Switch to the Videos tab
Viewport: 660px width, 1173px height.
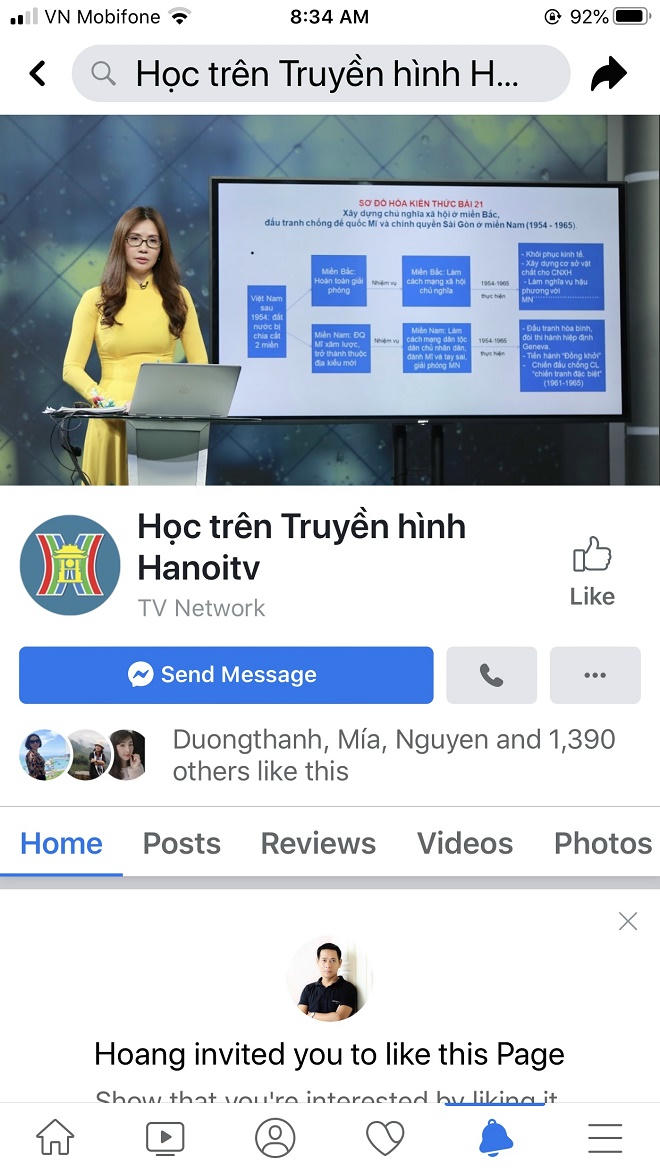465,843
